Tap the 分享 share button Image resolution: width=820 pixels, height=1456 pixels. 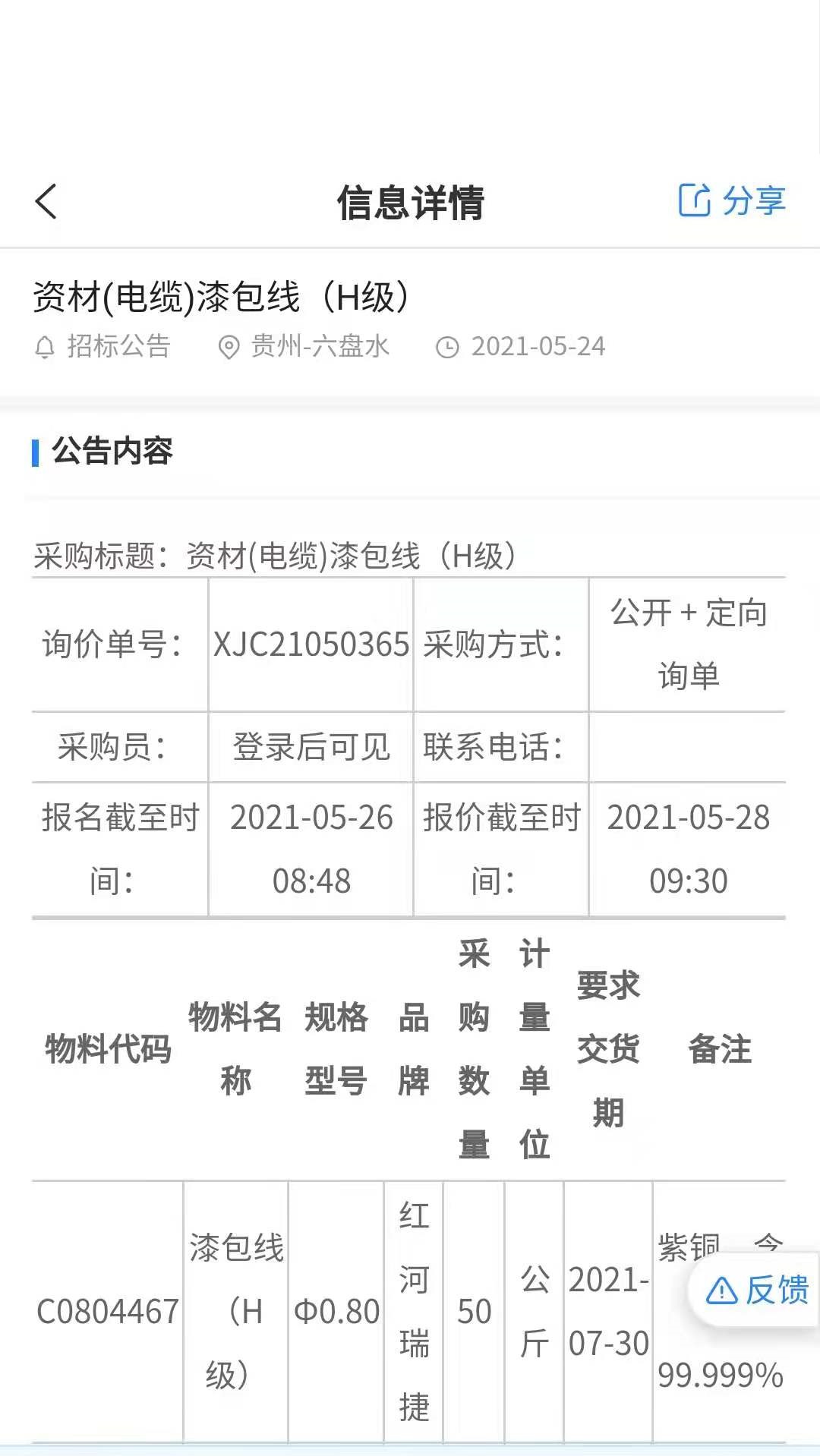pyautogui.click(x=731, y=201)
